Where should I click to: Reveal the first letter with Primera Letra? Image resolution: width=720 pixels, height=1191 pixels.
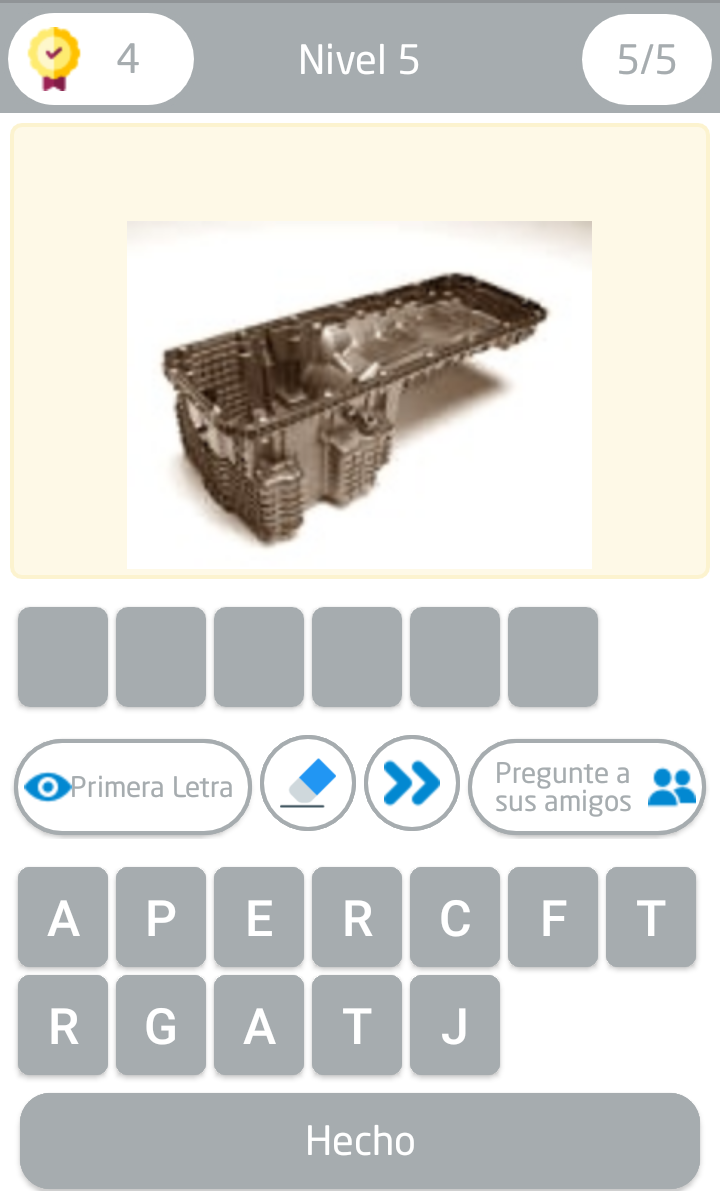pos(132,787)
